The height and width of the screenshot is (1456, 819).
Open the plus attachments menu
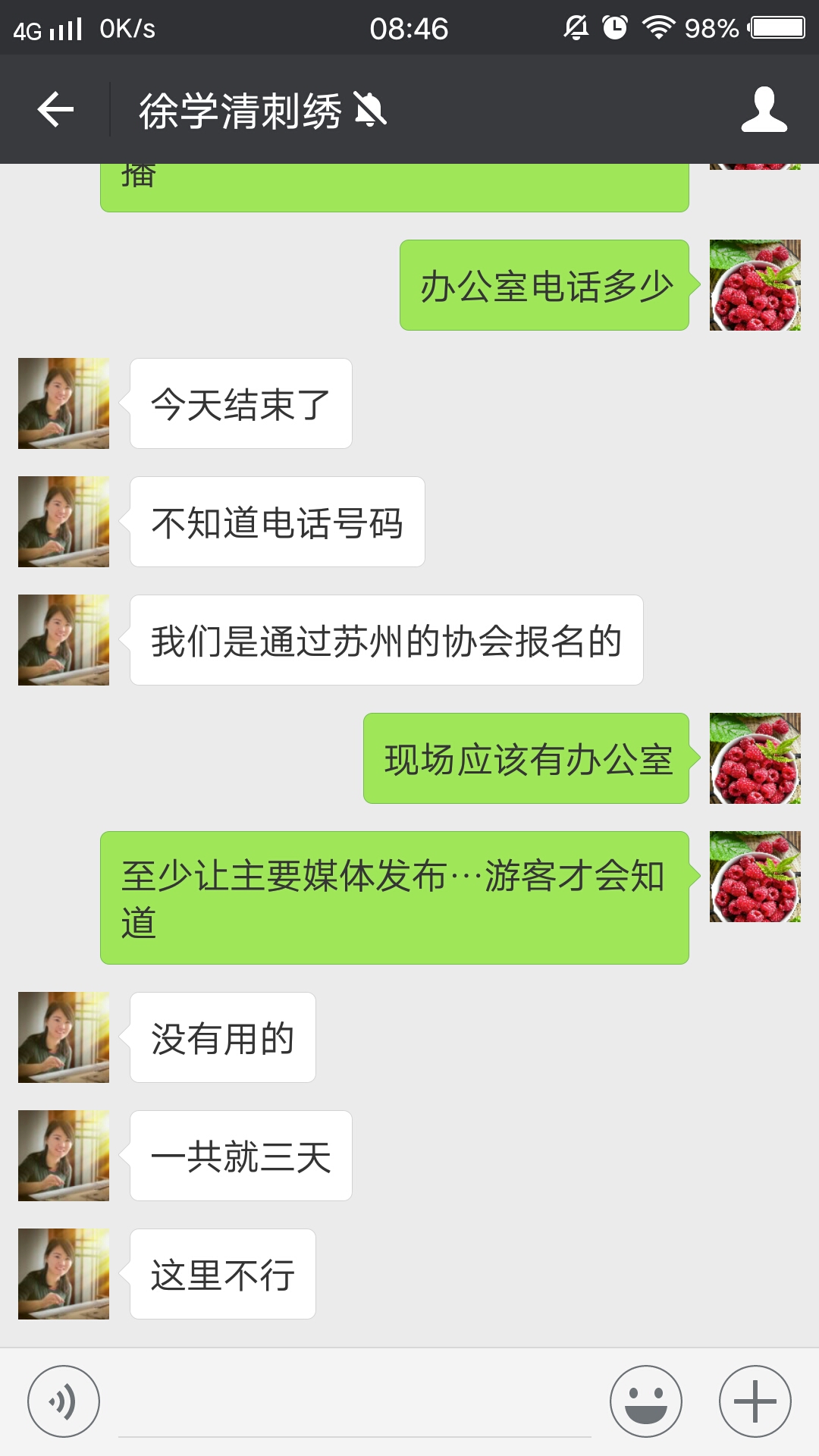pos(755,1401)
